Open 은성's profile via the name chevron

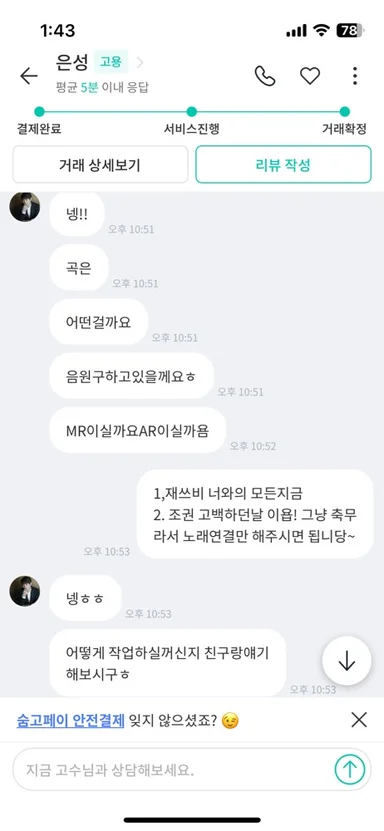pos(140,63)
